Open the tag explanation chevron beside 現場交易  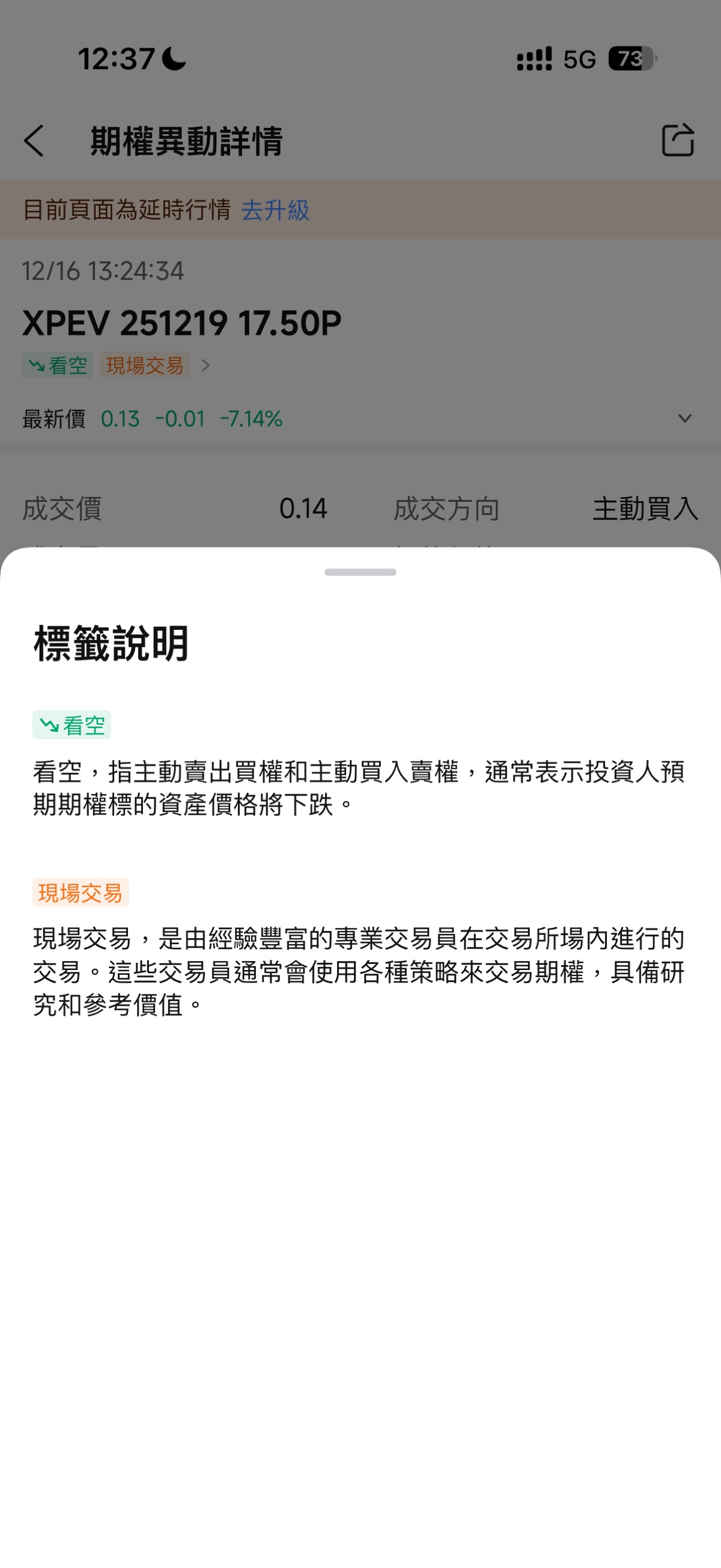pos(205,365)
